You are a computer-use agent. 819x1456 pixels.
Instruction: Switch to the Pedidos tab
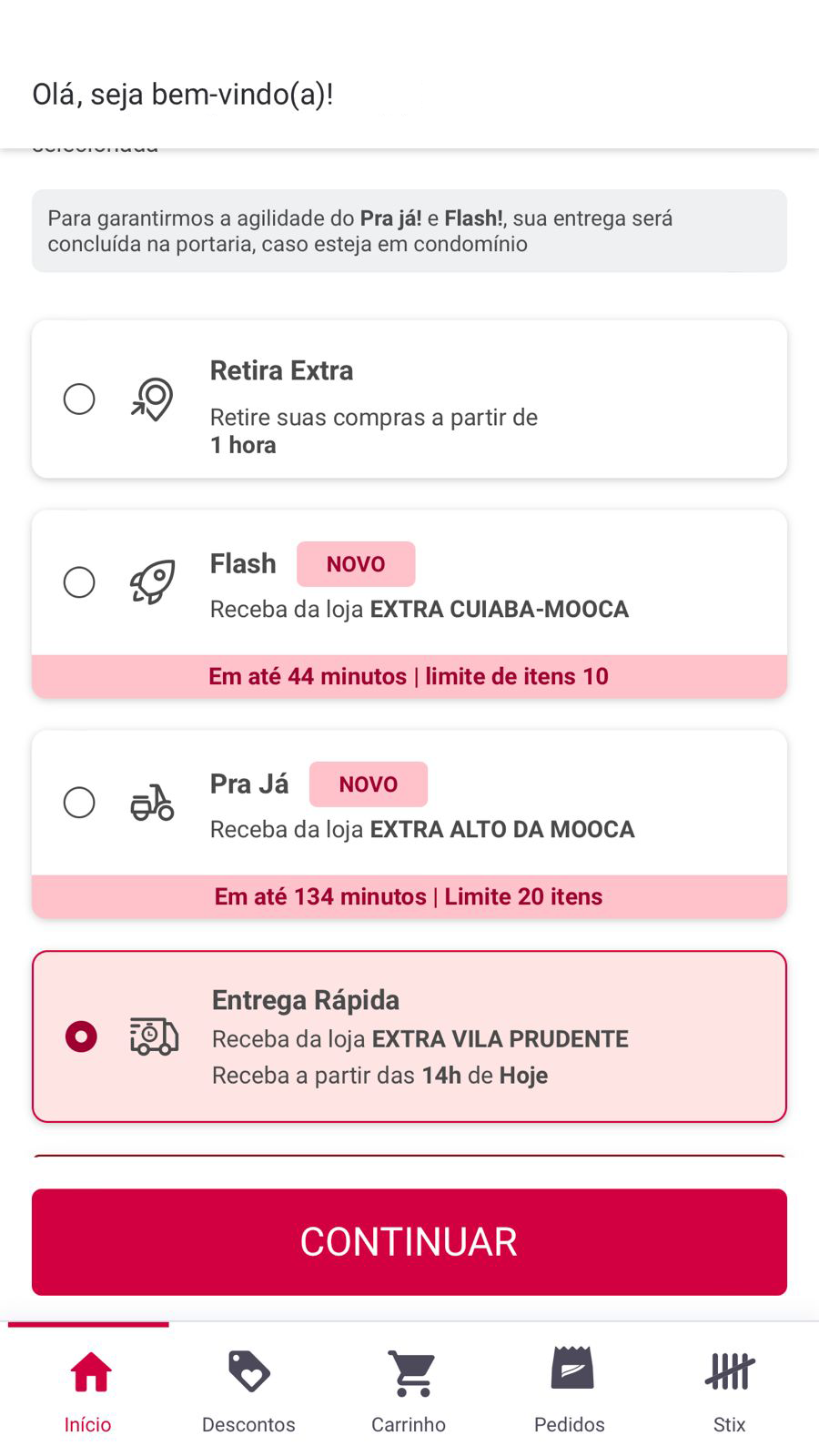click(570, 1392)
